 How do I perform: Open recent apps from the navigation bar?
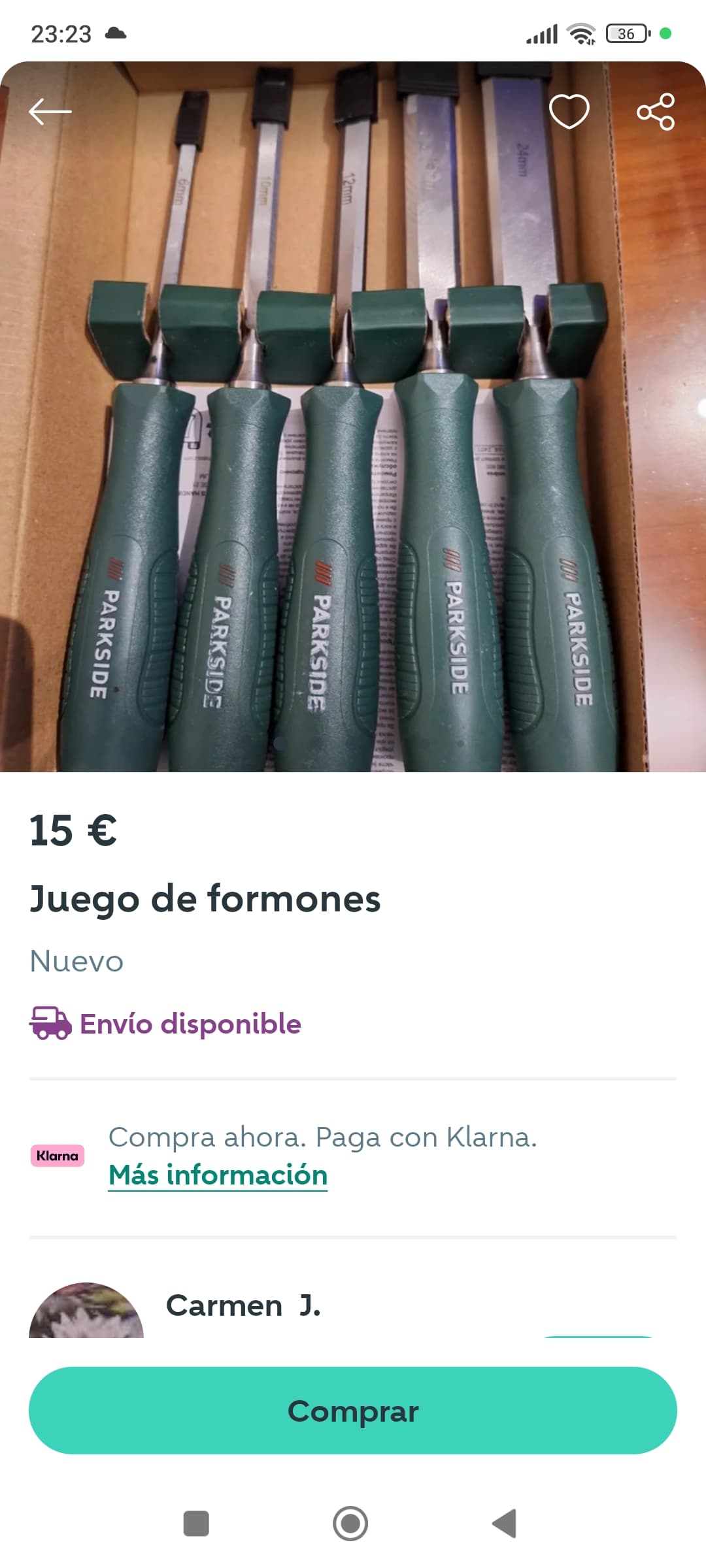coord(196,1524)
